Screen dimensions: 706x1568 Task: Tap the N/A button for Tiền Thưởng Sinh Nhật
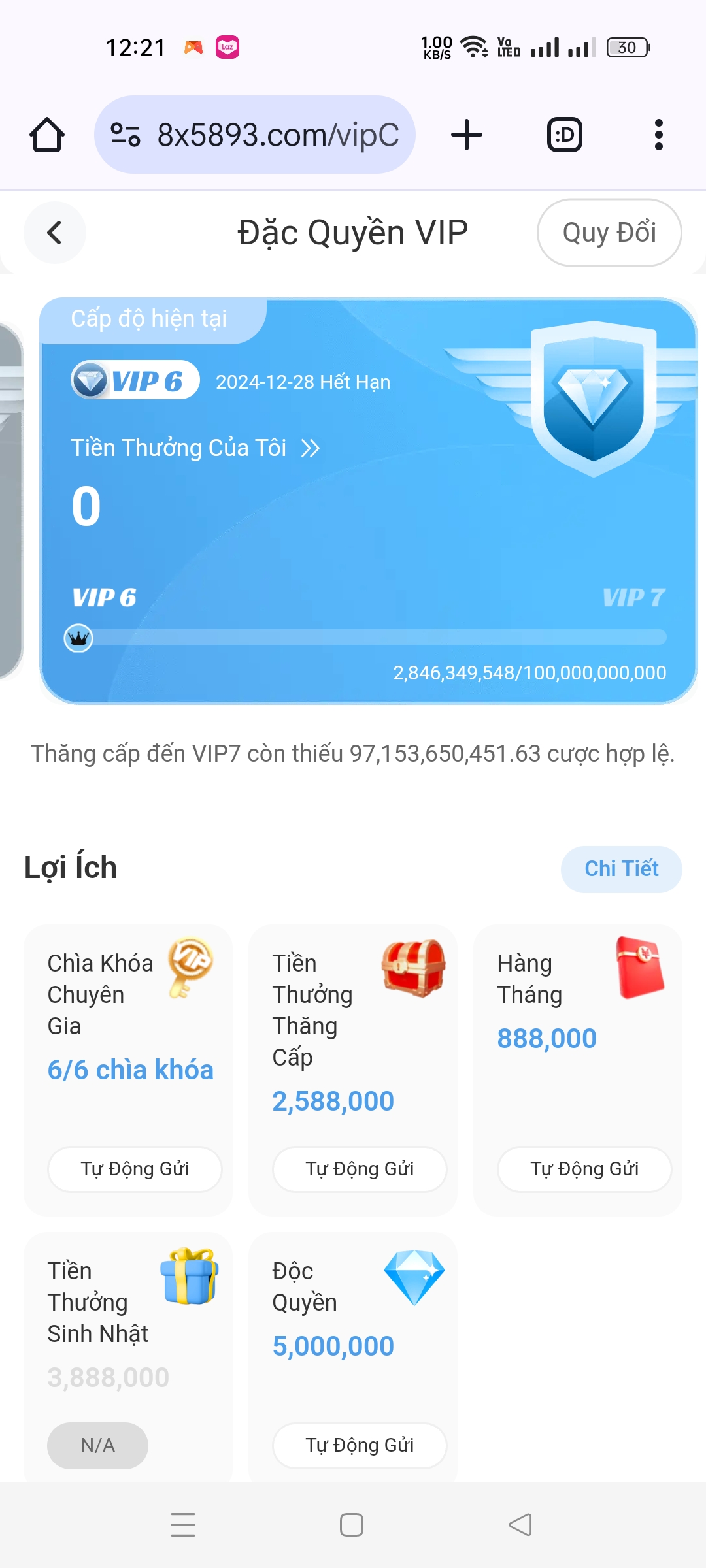(x=97, y=1445)
